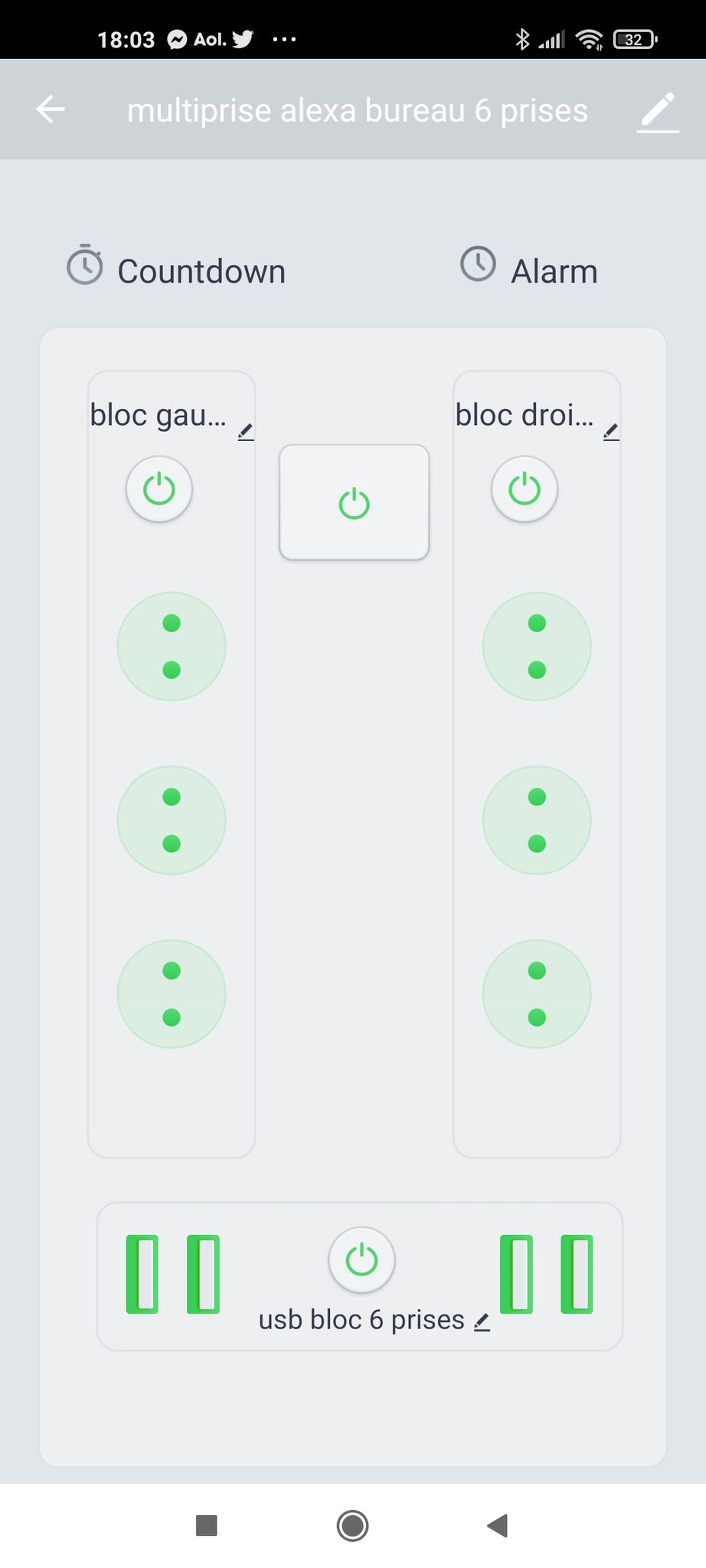Image resolution: width=706 pixels, height=1568 pixels.
Task: Toggle the second socket in bloc droi...
Action: (x=537, y=820)
